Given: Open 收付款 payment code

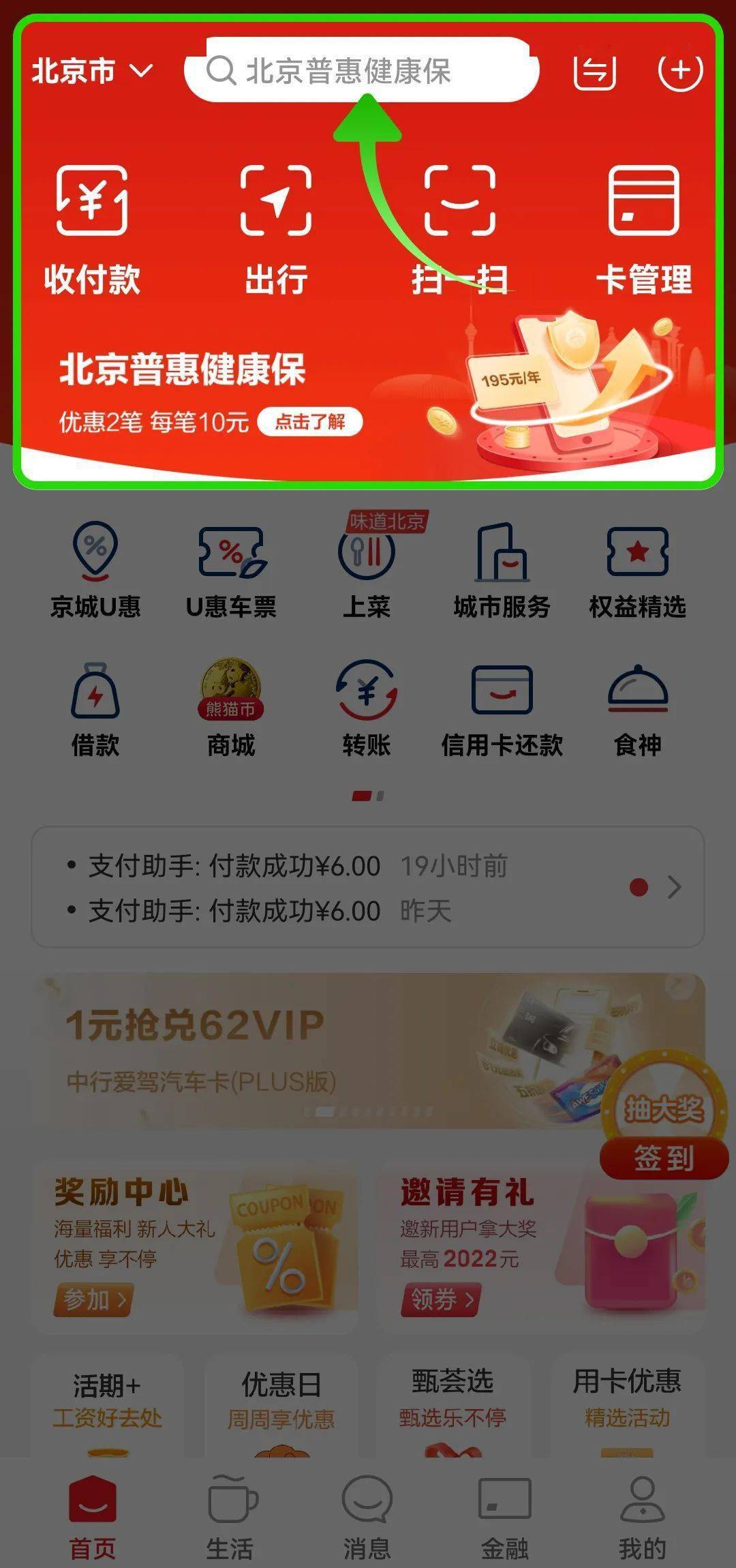Looking at the screenshot, I should pos(92,228).
